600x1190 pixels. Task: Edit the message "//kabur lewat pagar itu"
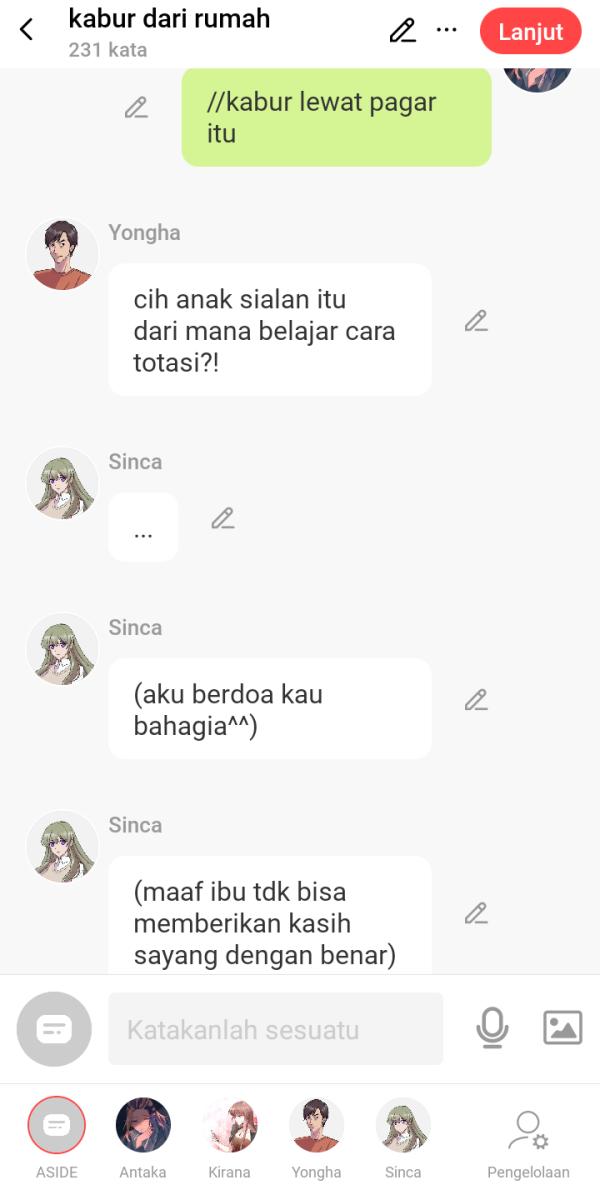(136, 108)
